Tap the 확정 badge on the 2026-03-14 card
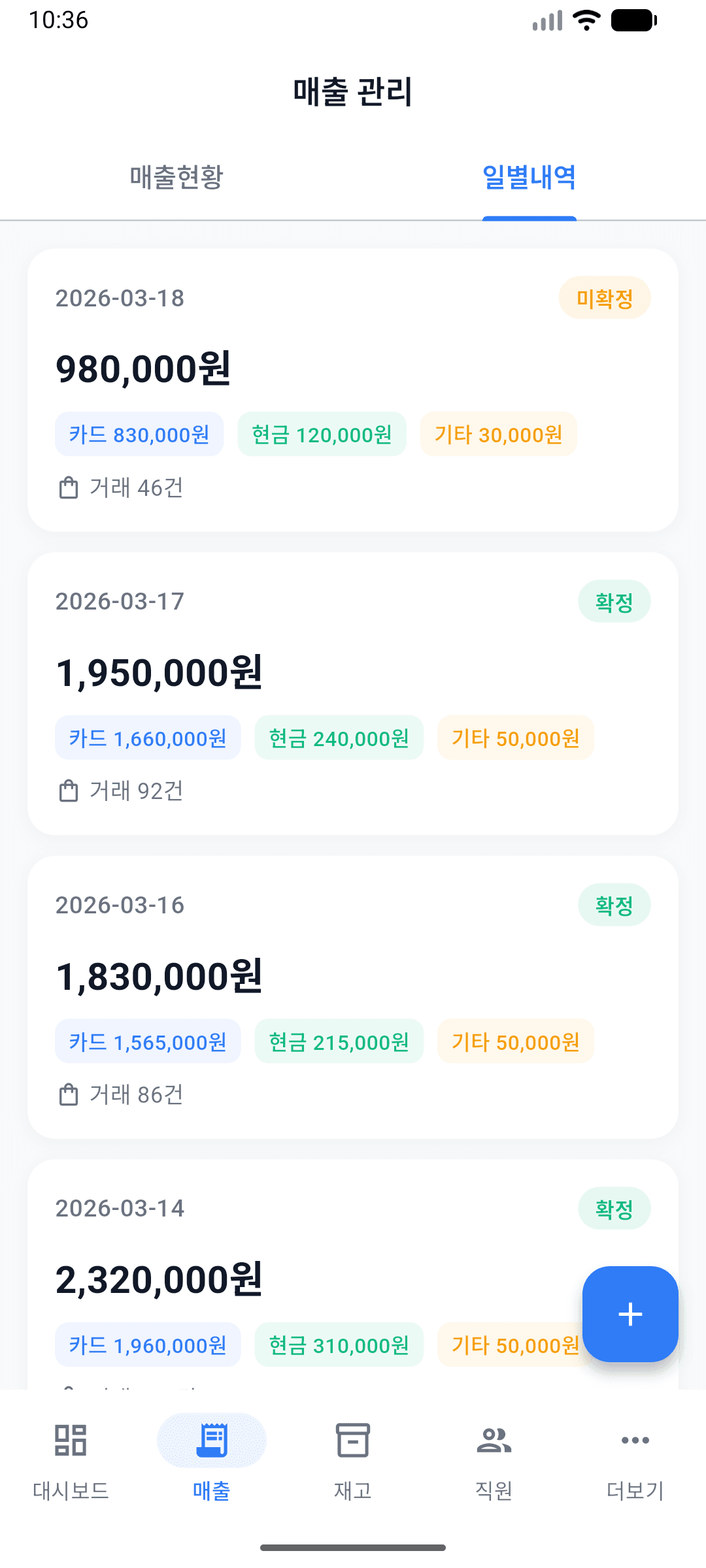706x1568 pixels. coord(614,1207)
